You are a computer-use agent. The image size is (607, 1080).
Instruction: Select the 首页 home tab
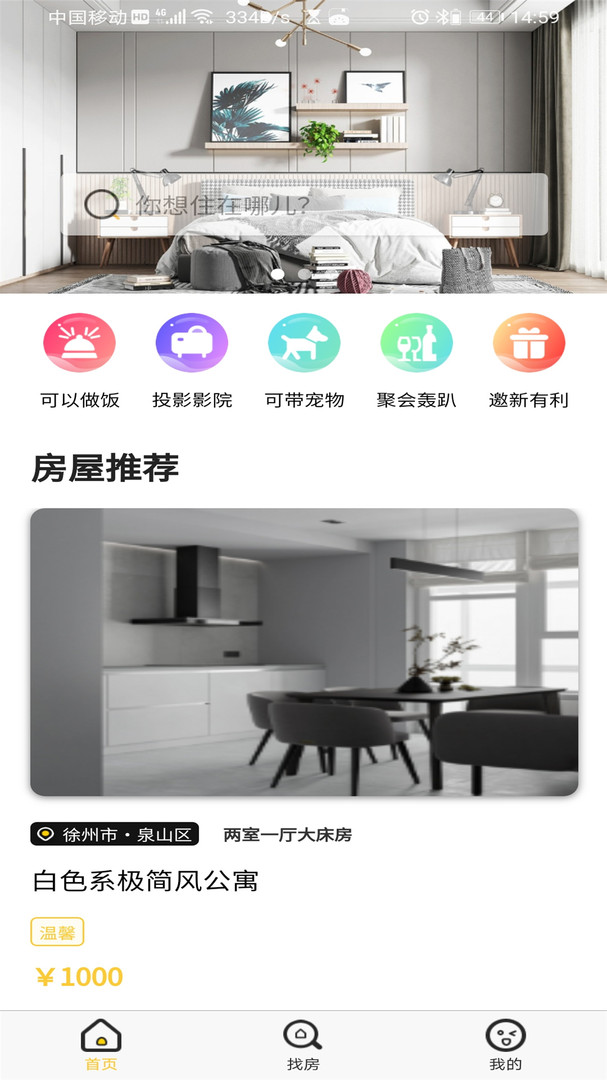(101, 1045)
